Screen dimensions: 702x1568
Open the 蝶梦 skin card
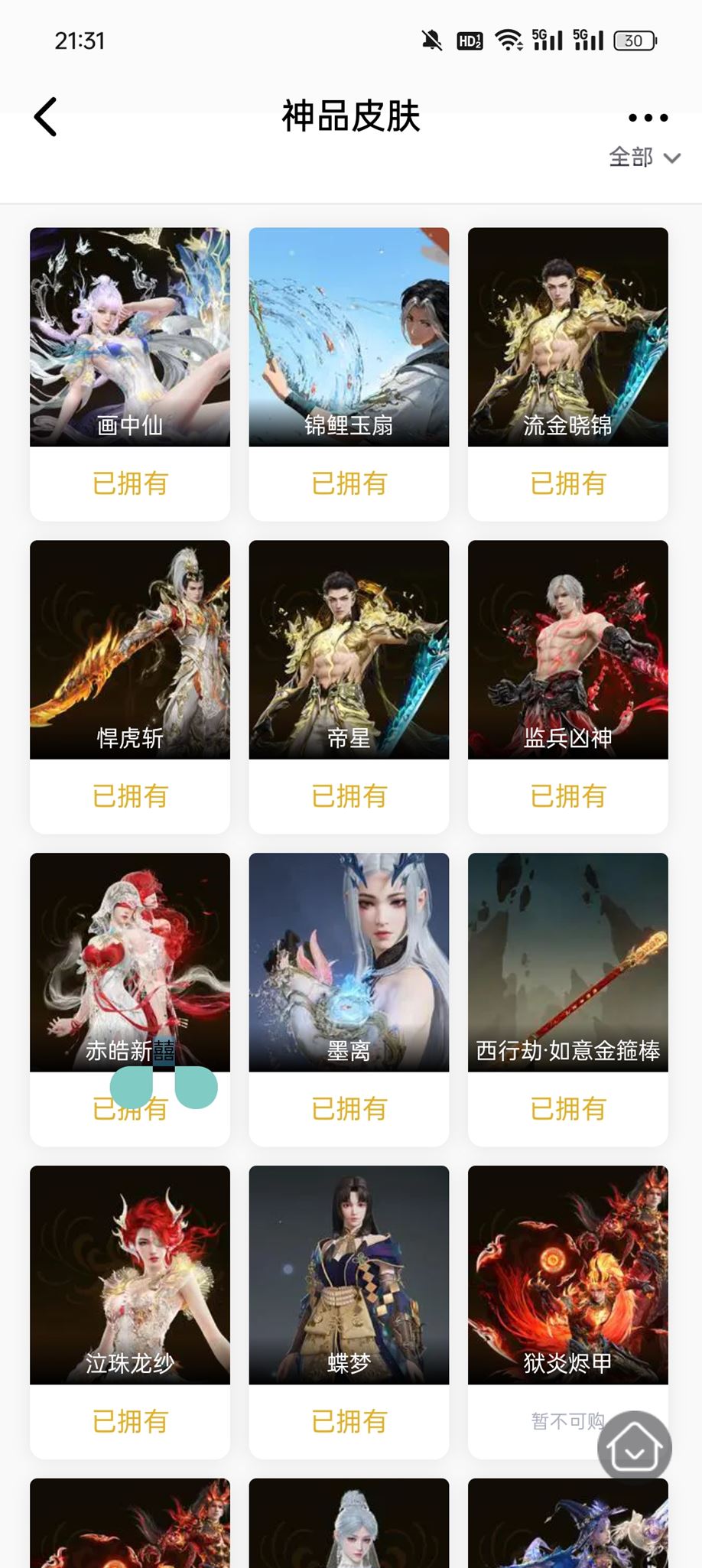[x=349, y=1275]
